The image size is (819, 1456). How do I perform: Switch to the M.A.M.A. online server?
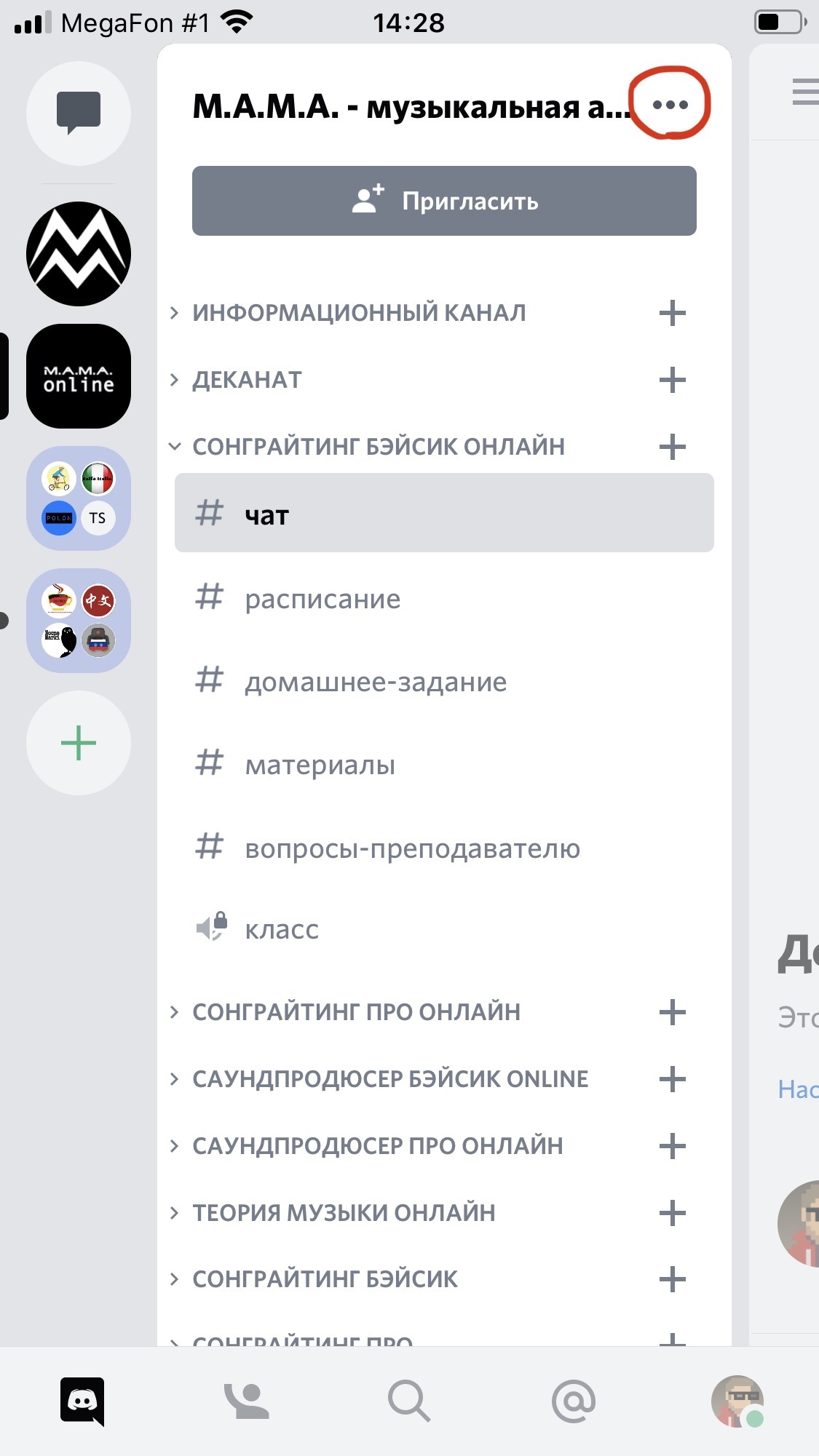[x=79, y=376]
